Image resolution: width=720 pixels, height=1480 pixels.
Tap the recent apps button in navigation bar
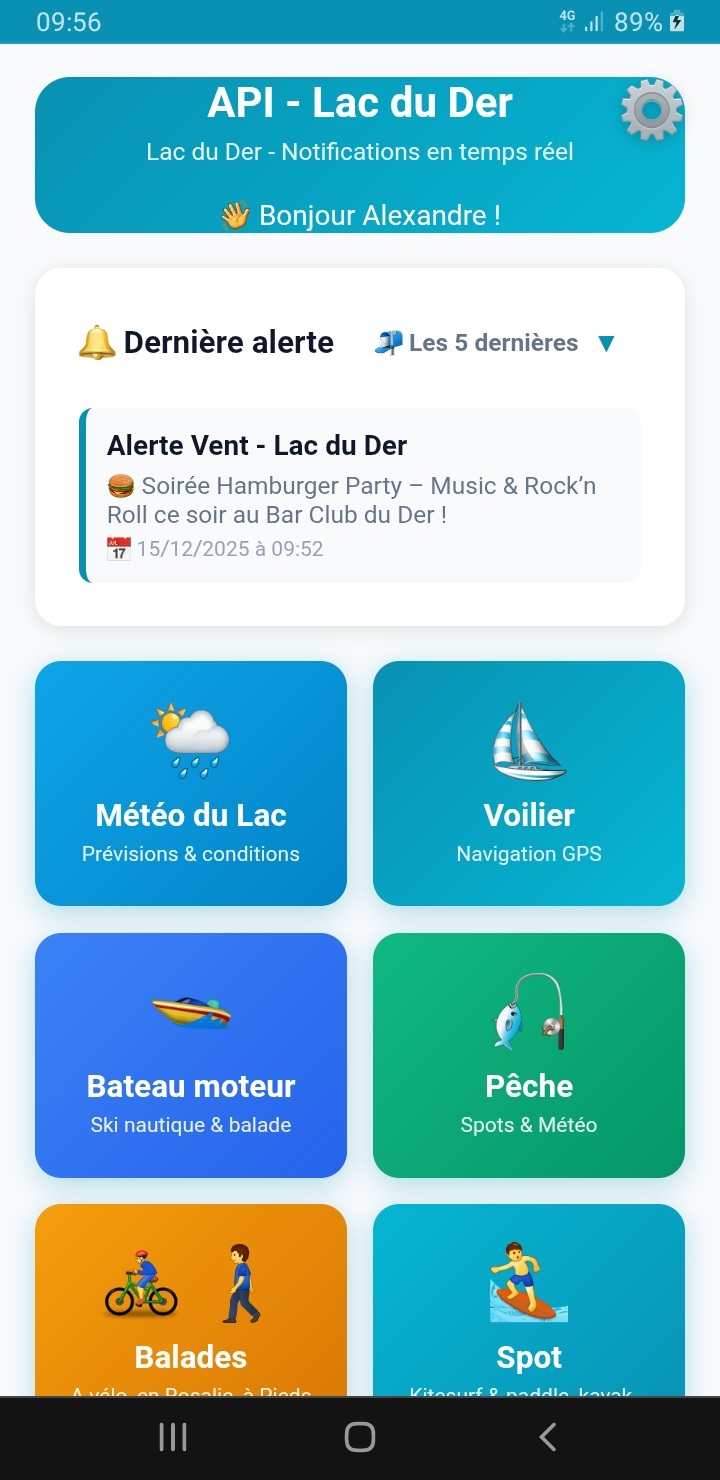pos(172,1437)
